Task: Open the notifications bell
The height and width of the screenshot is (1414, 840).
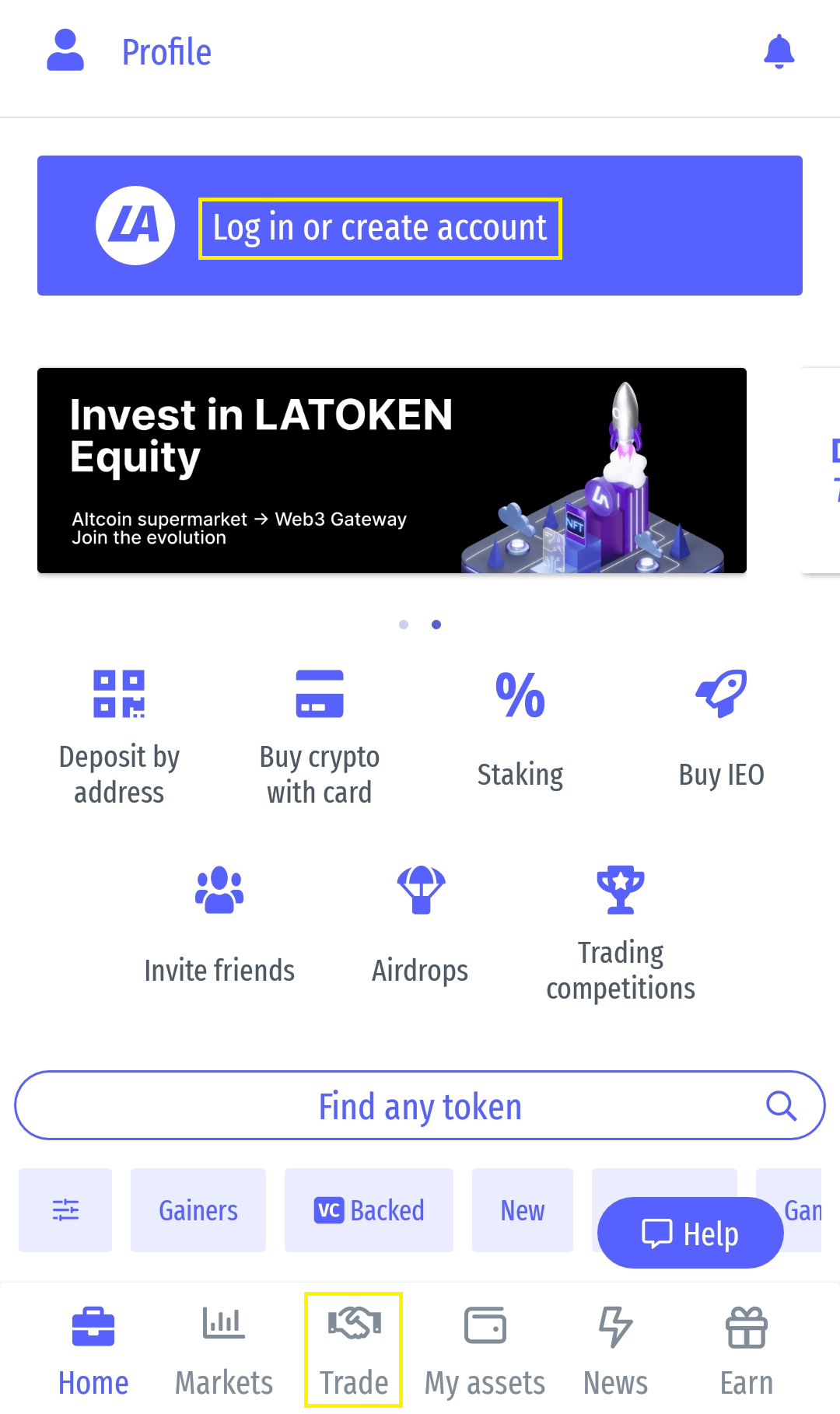Action: point(779,52)
